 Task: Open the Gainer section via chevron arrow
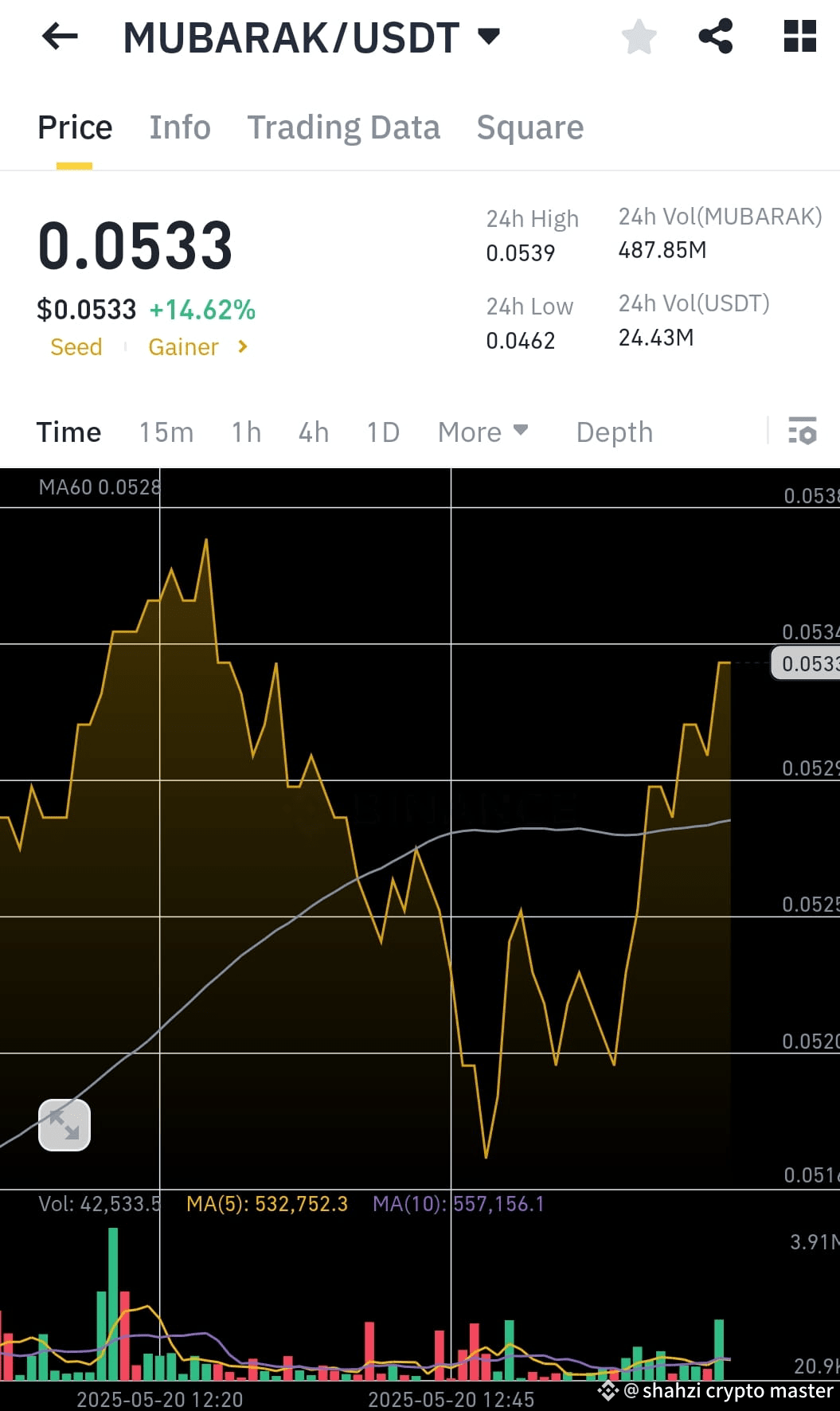pos(241,347)
